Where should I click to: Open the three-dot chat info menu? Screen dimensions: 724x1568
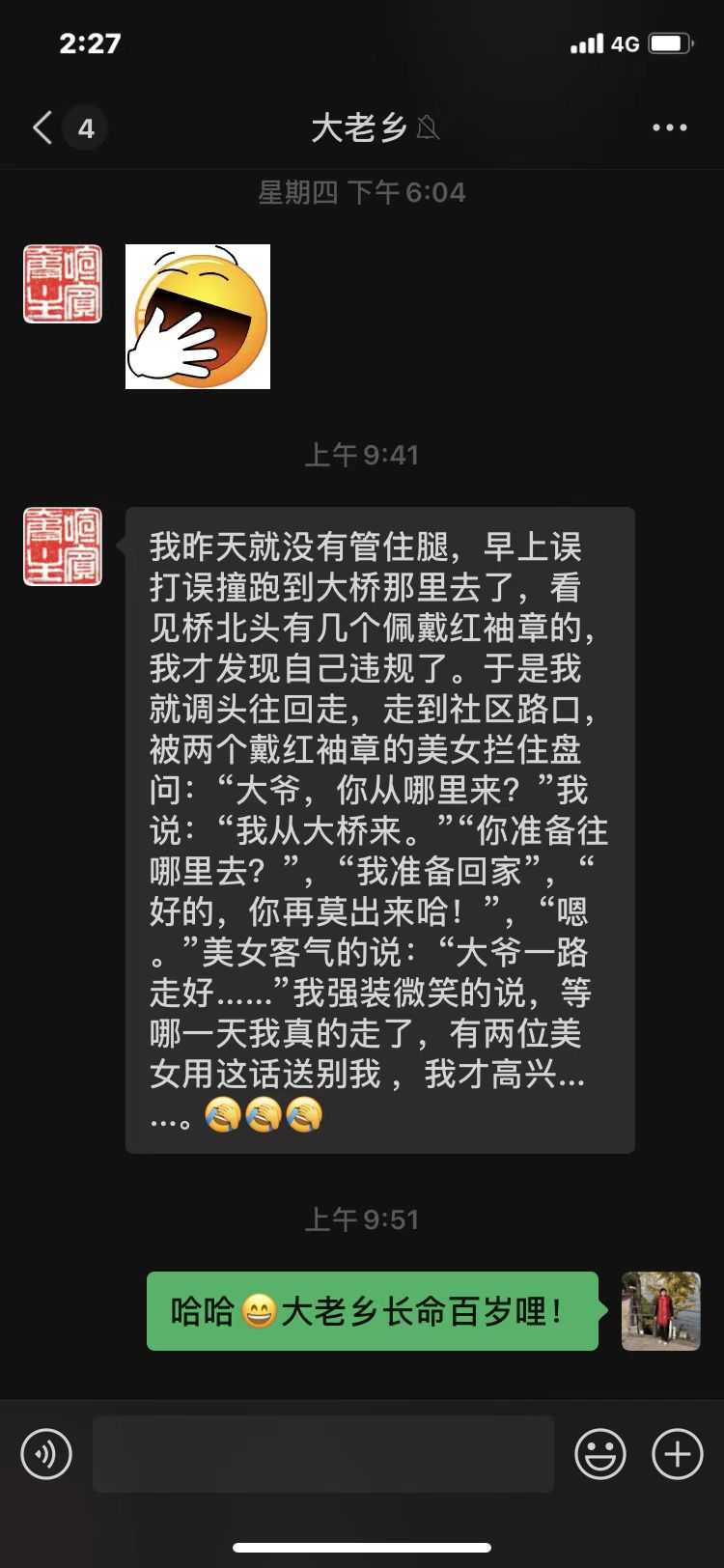pyautogui.click(x=669, y=127)
